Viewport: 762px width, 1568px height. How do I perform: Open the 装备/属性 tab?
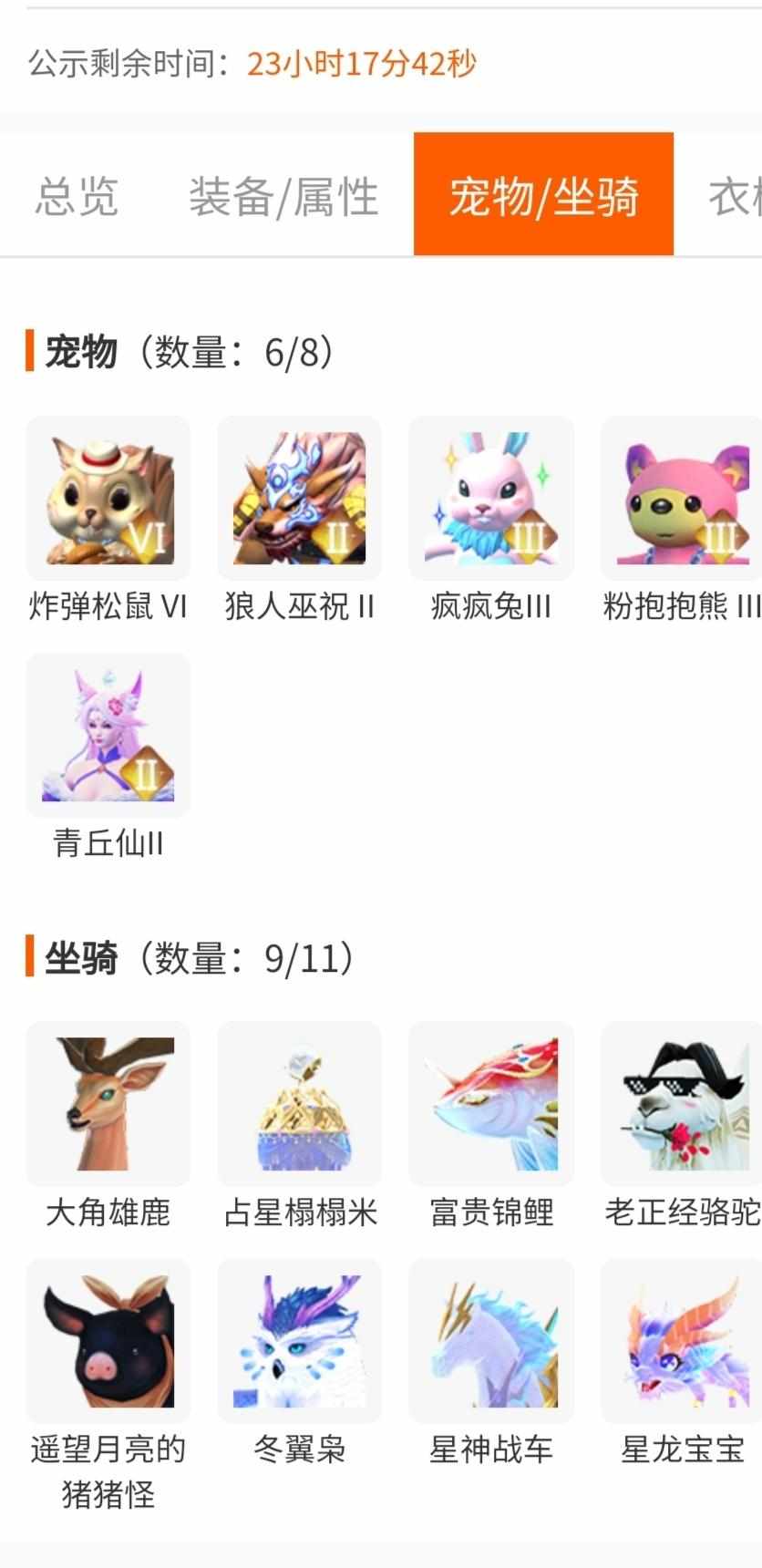[283, 196]
